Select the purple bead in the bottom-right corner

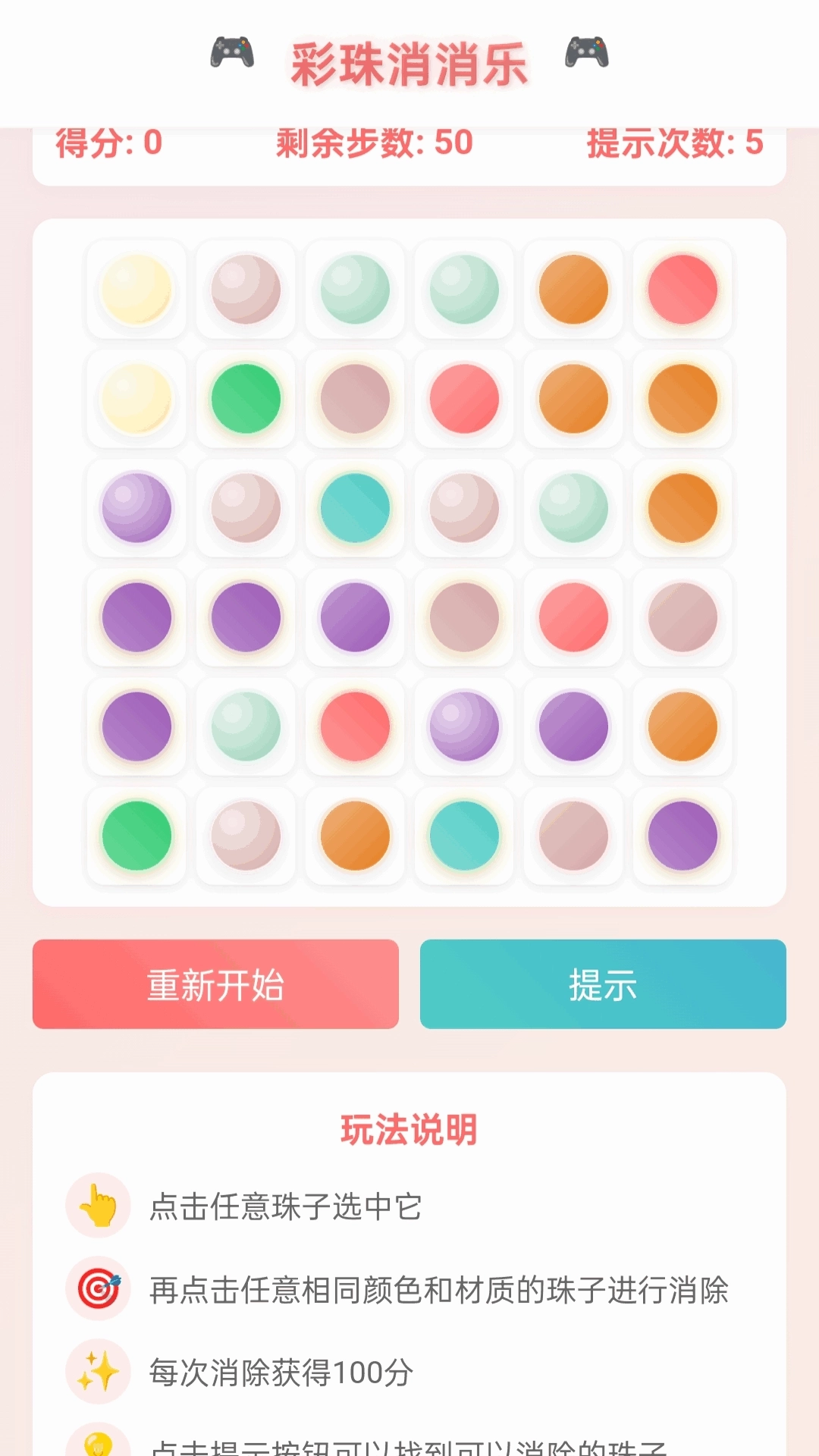682,834
